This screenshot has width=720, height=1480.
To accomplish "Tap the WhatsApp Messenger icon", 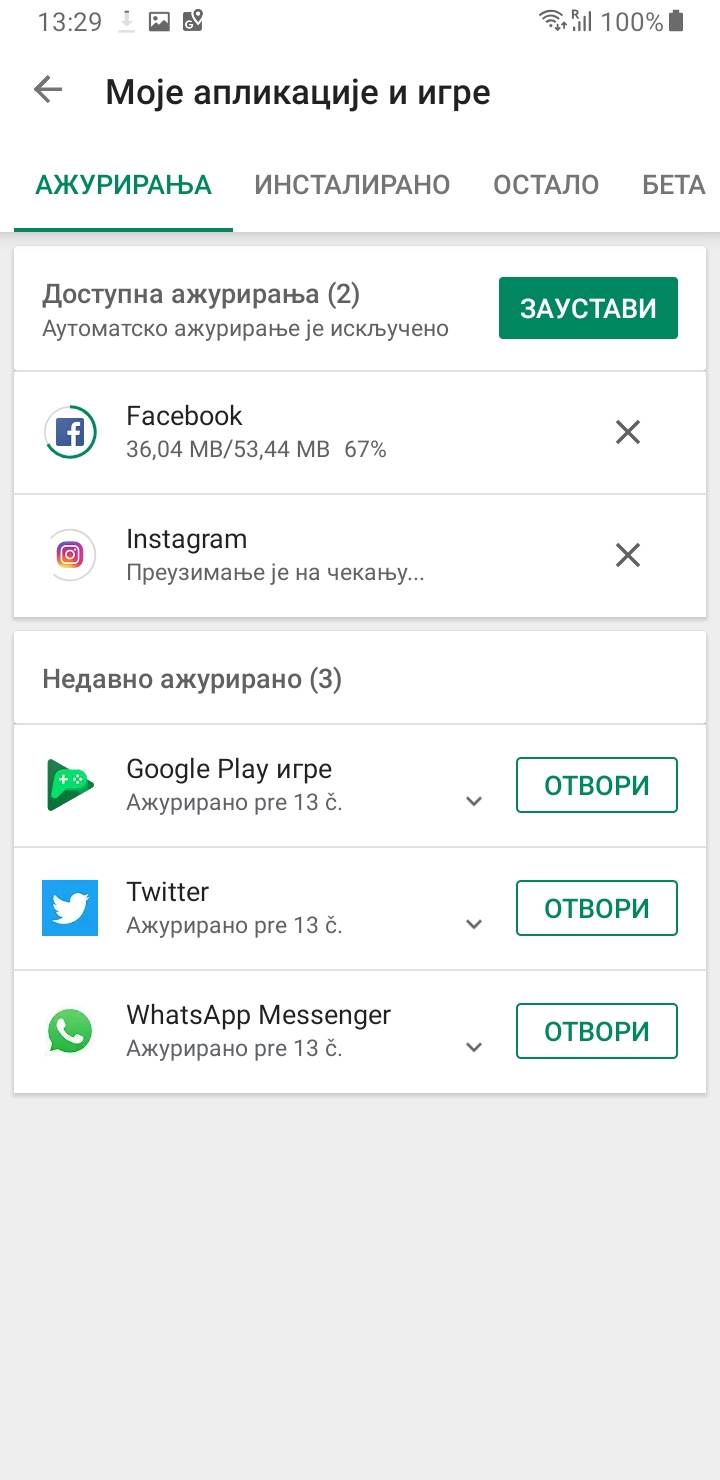I will [70, 1031].
